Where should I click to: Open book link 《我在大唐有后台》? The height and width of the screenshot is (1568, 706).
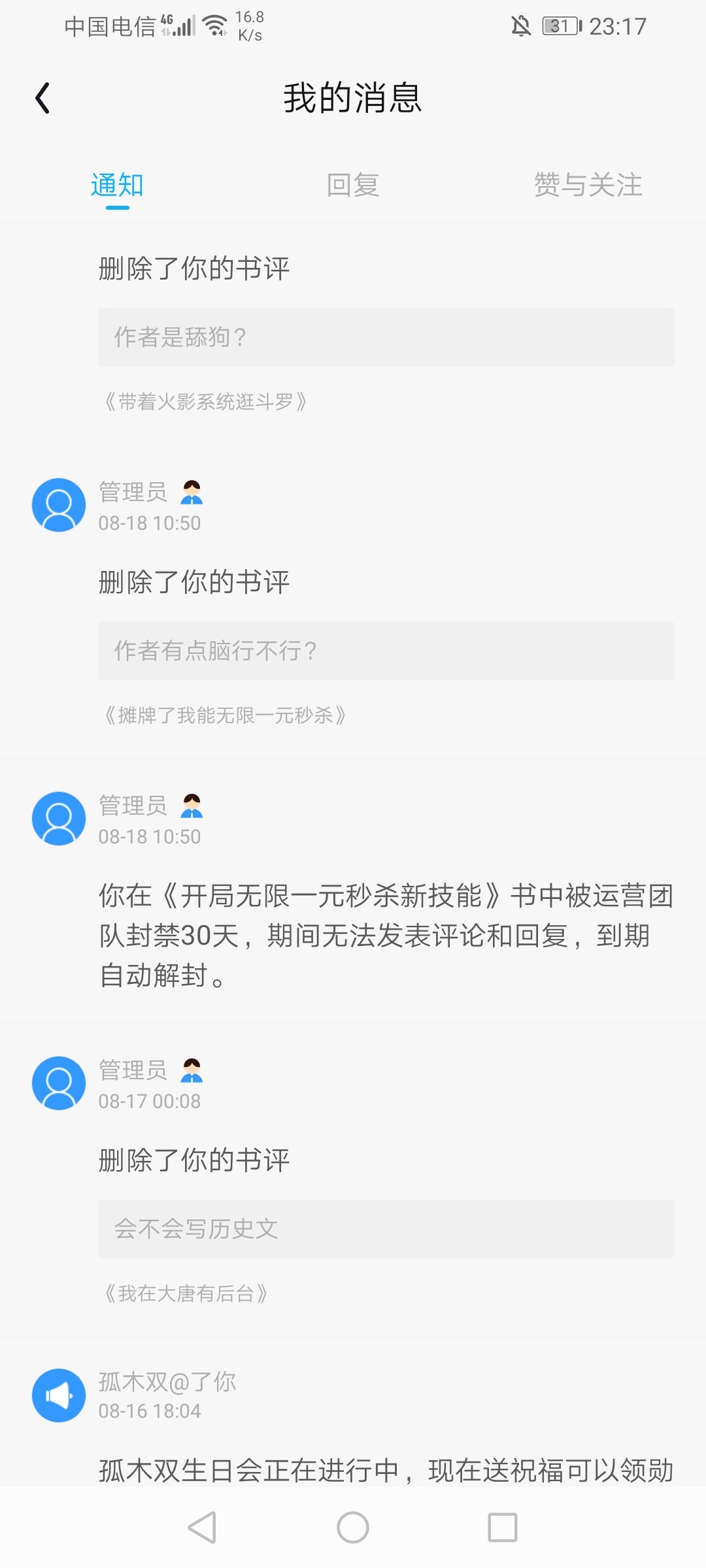pos(186,1293)
